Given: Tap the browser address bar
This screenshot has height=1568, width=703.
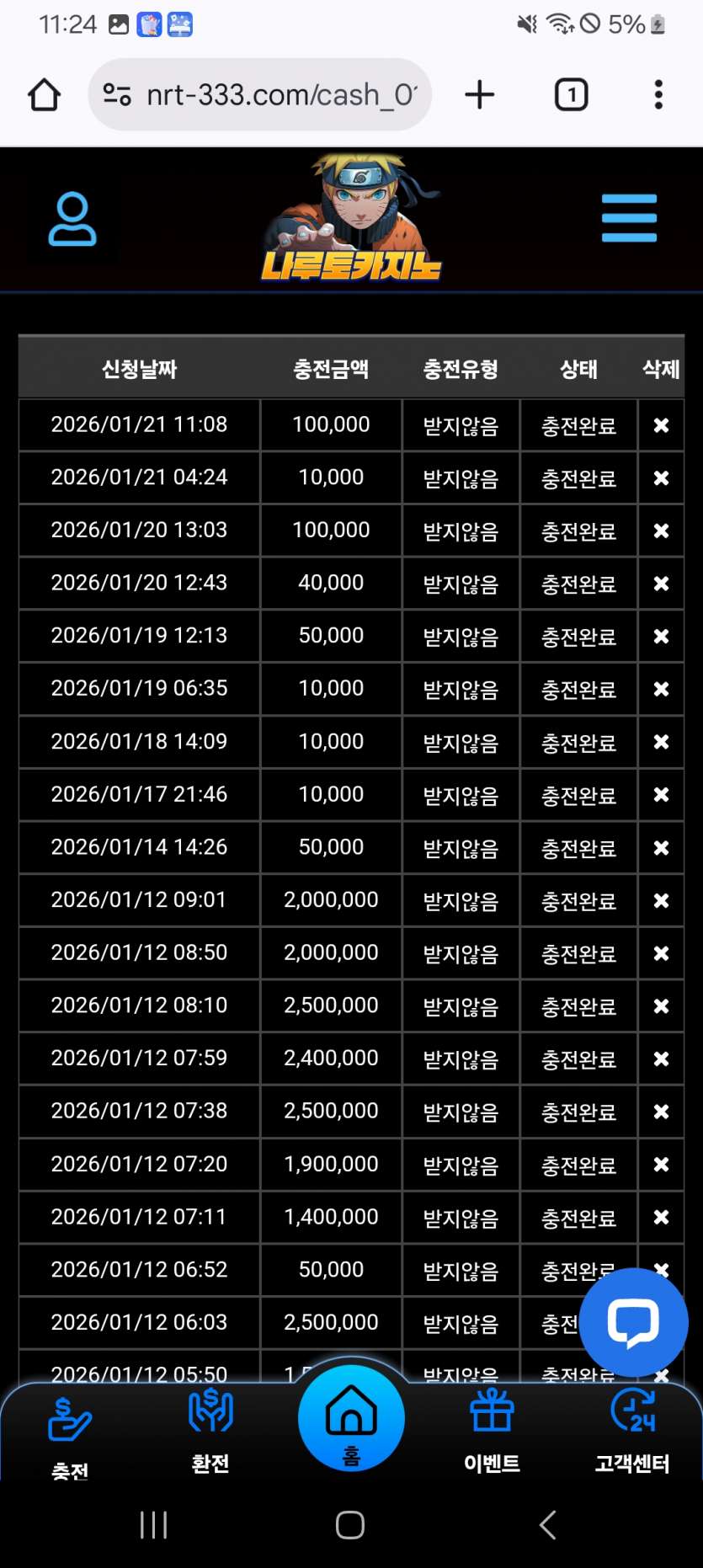Looking at the screenshot, I should coord(259,94).
